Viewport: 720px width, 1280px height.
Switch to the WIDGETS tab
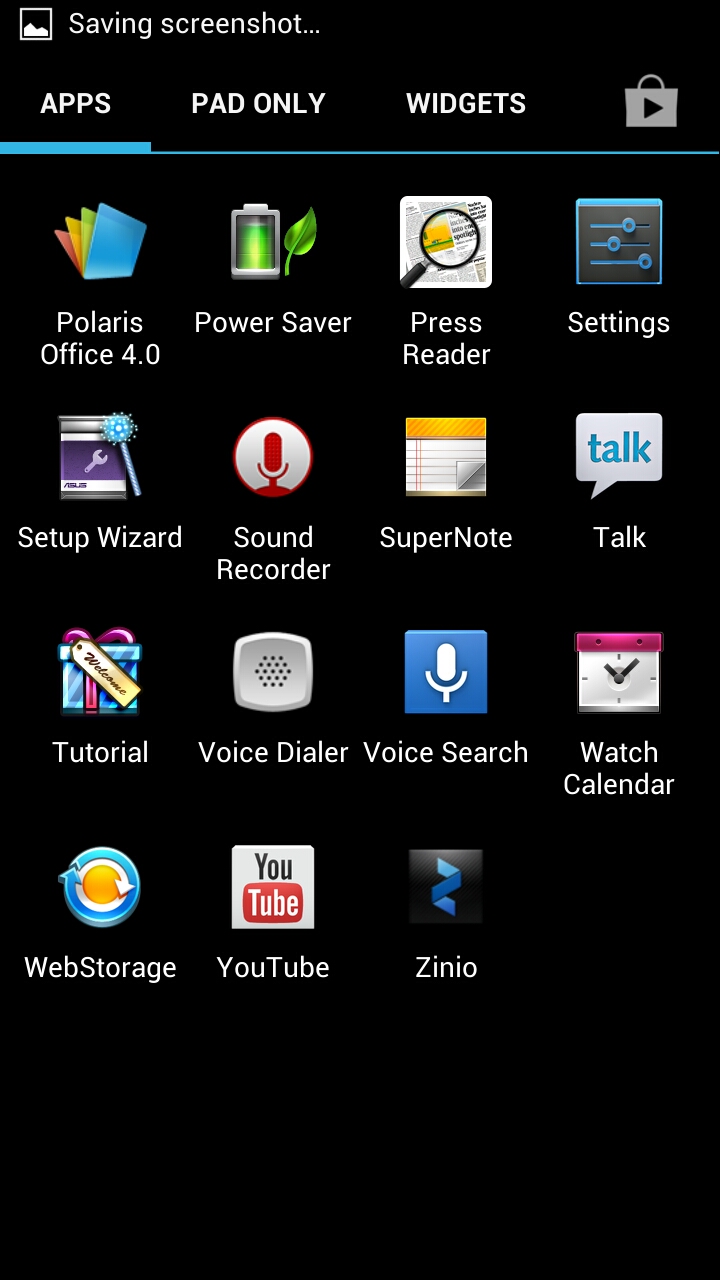pyautogui.click(x=466, y=103)
